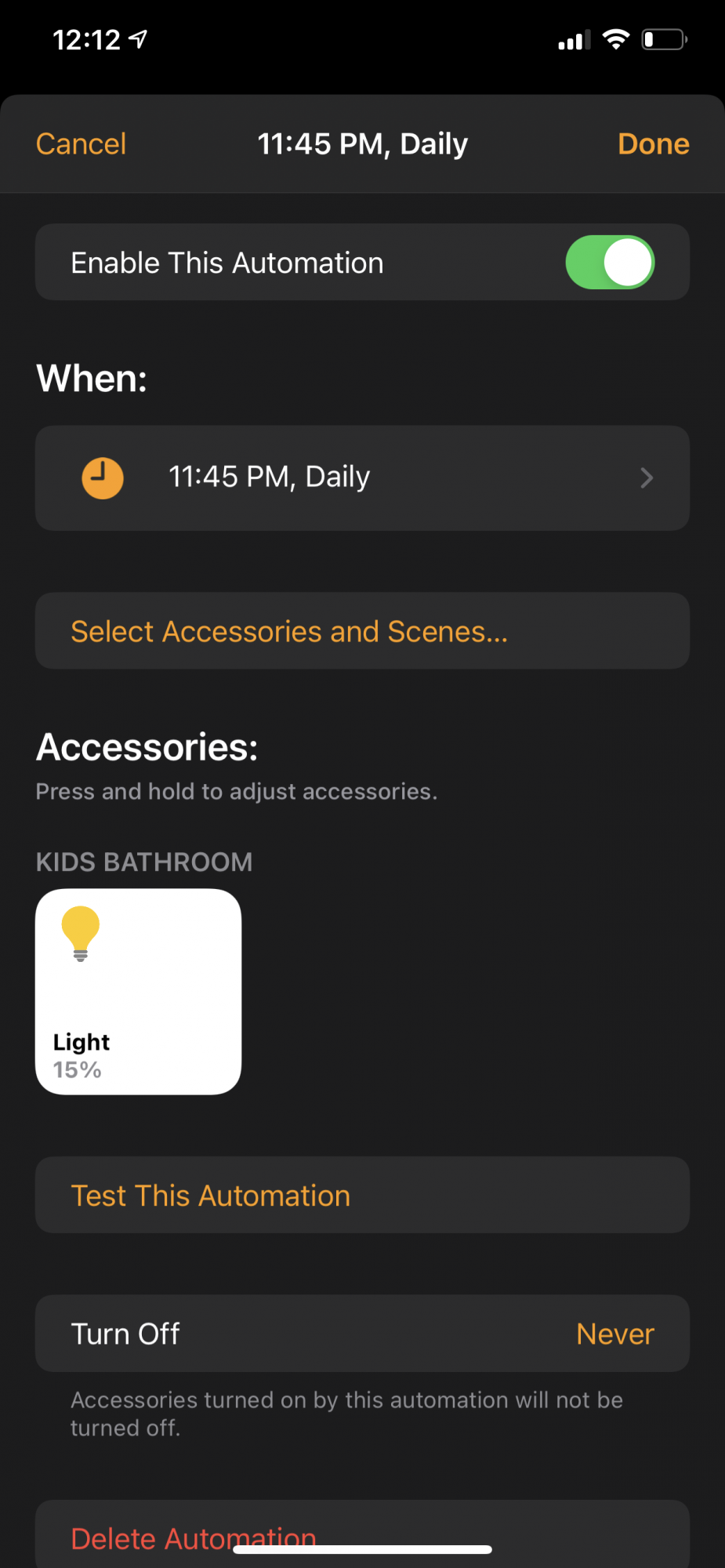Run Test This Automation
Image resolution: width=725 pixels, height=1568 pixels.
tap(362, 1195)
